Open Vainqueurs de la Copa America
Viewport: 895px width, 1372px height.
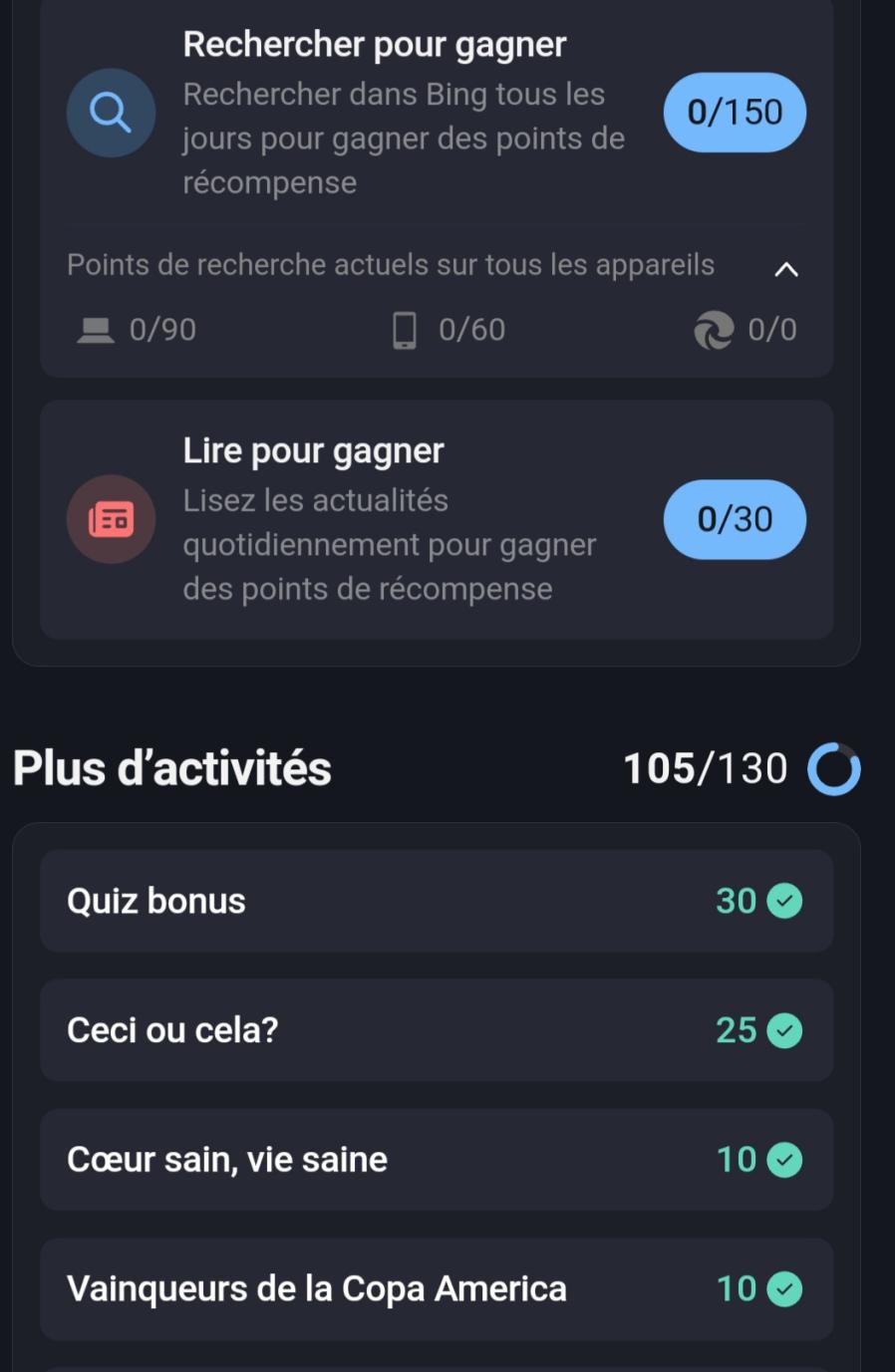(436, 1289)
